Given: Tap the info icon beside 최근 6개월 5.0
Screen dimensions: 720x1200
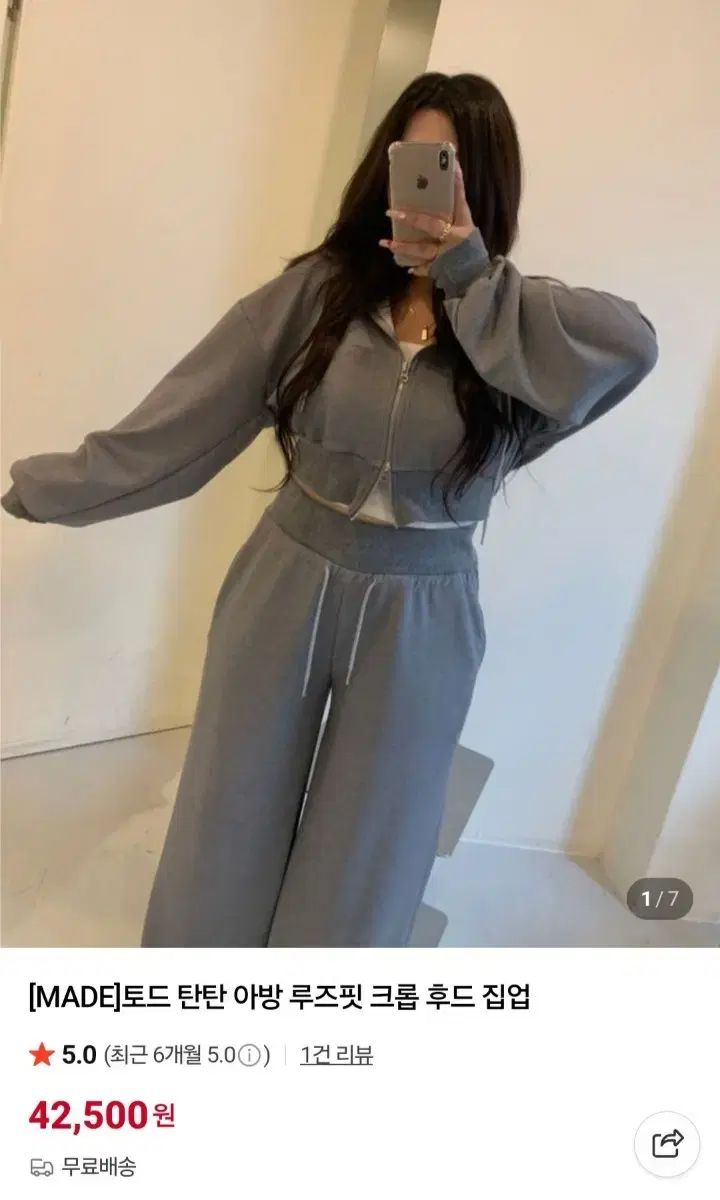Looking at the screenshot, I should (249, 1055).
